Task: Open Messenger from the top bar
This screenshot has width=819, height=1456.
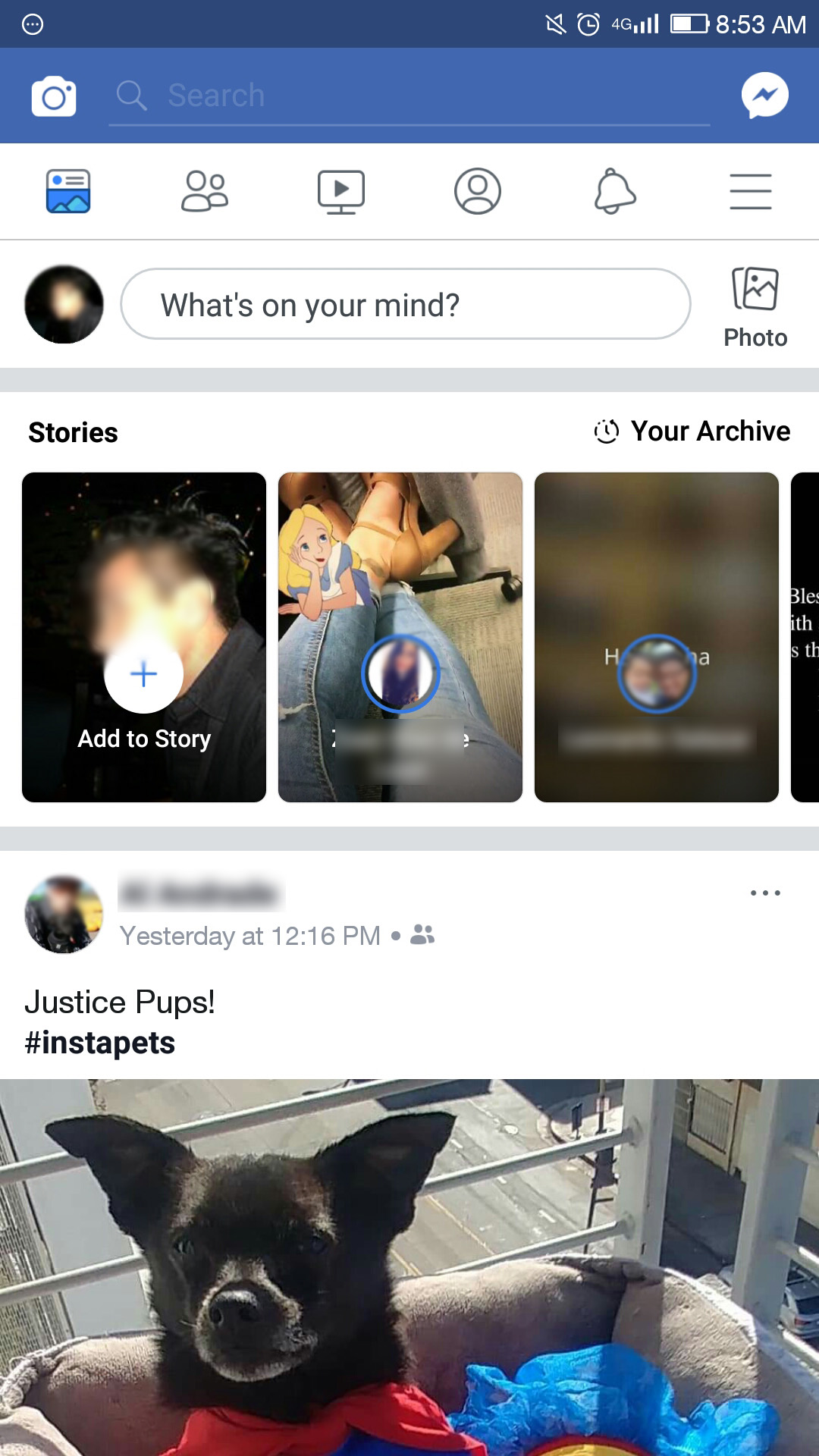Action: coord(764,96)
